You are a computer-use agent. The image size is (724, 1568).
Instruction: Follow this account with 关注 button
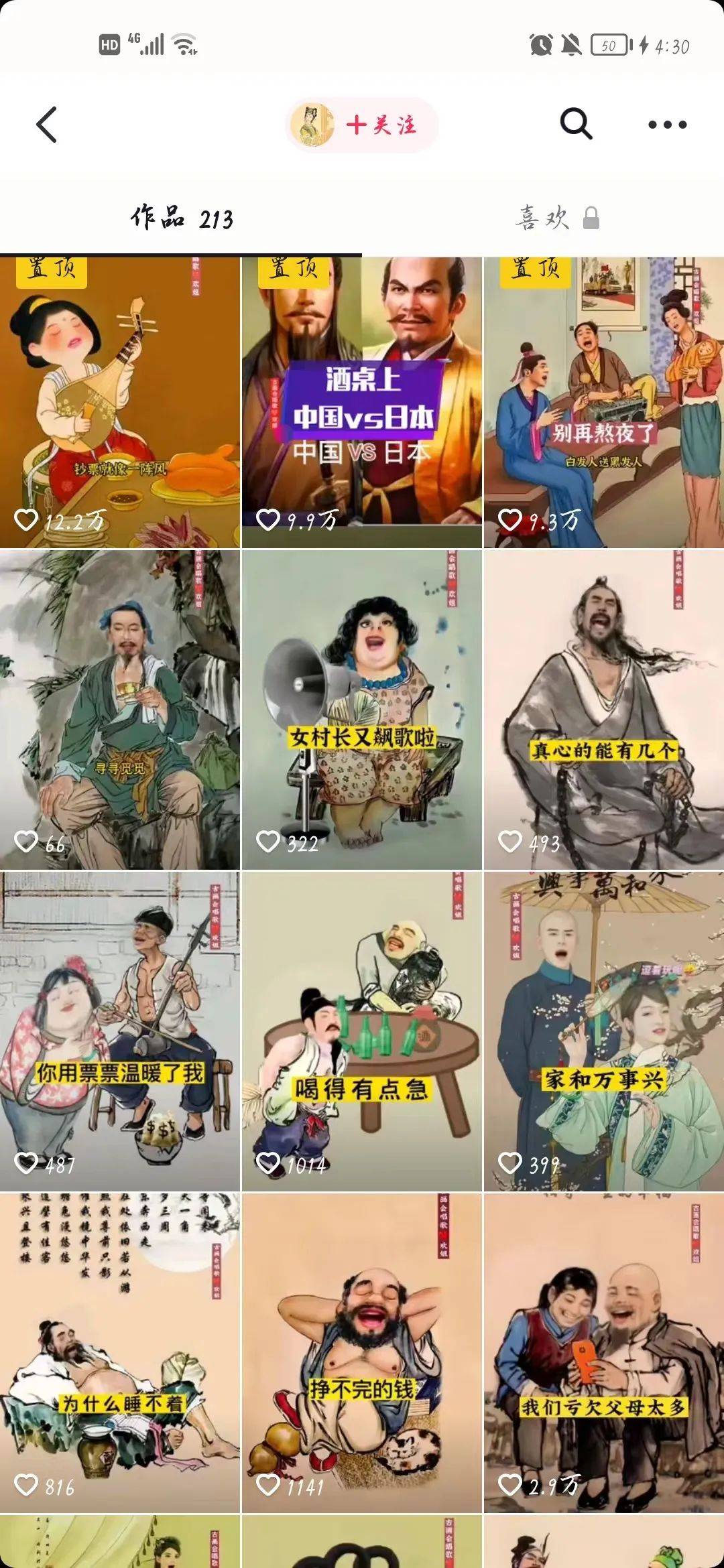[x=380, y=125]
